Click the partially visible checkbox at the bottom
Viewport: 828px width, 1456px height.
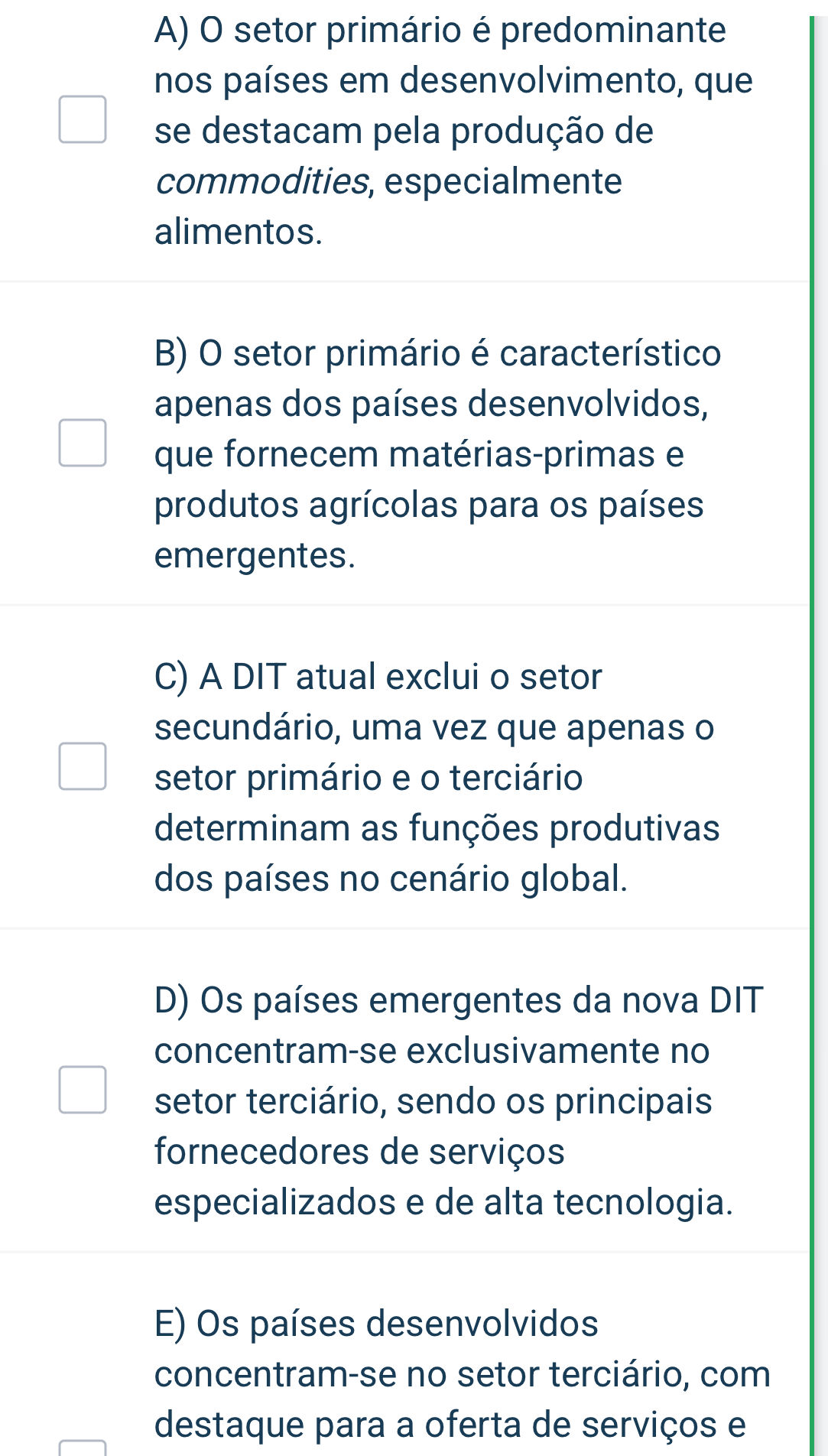coord(82,1445)
